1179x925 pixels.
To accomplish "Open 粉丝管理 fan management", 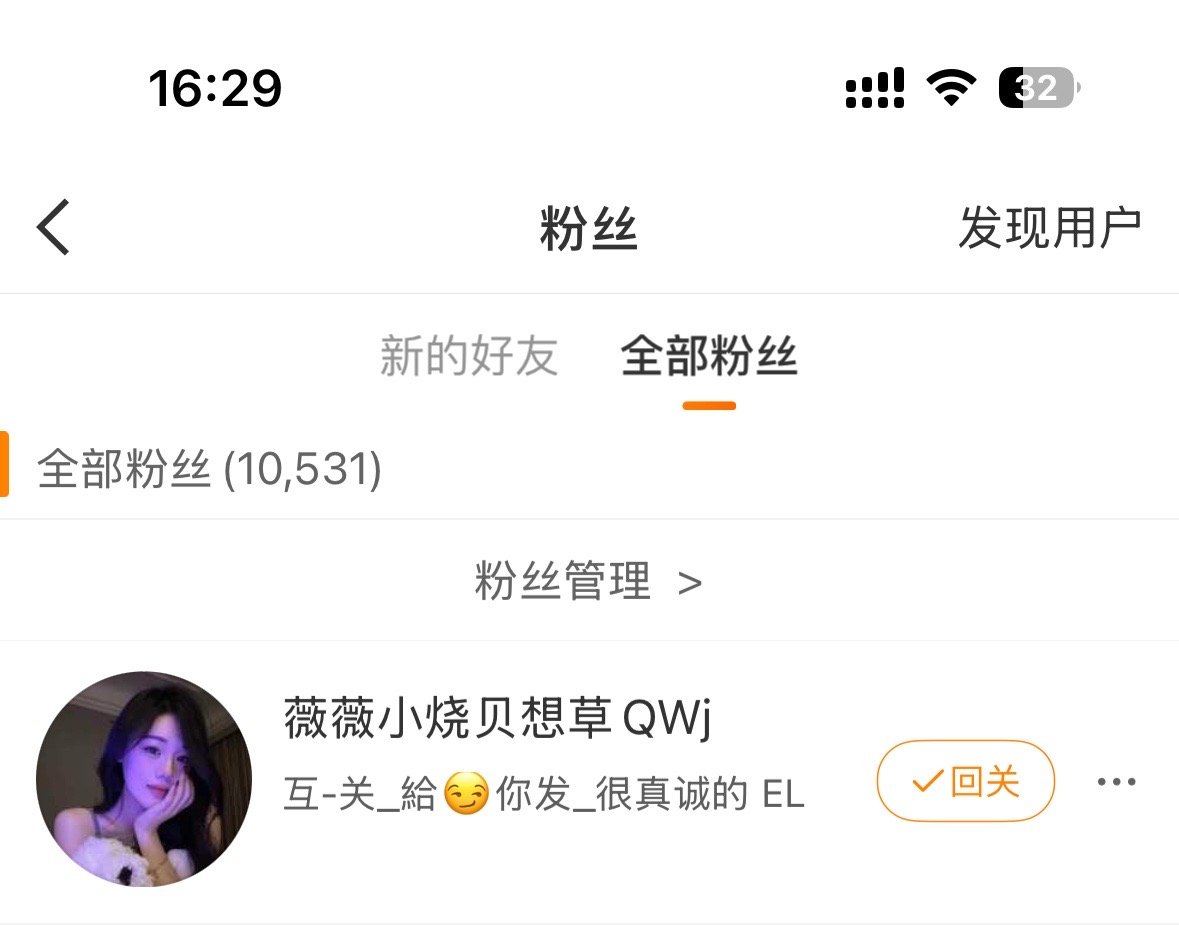I will (588, 581).
